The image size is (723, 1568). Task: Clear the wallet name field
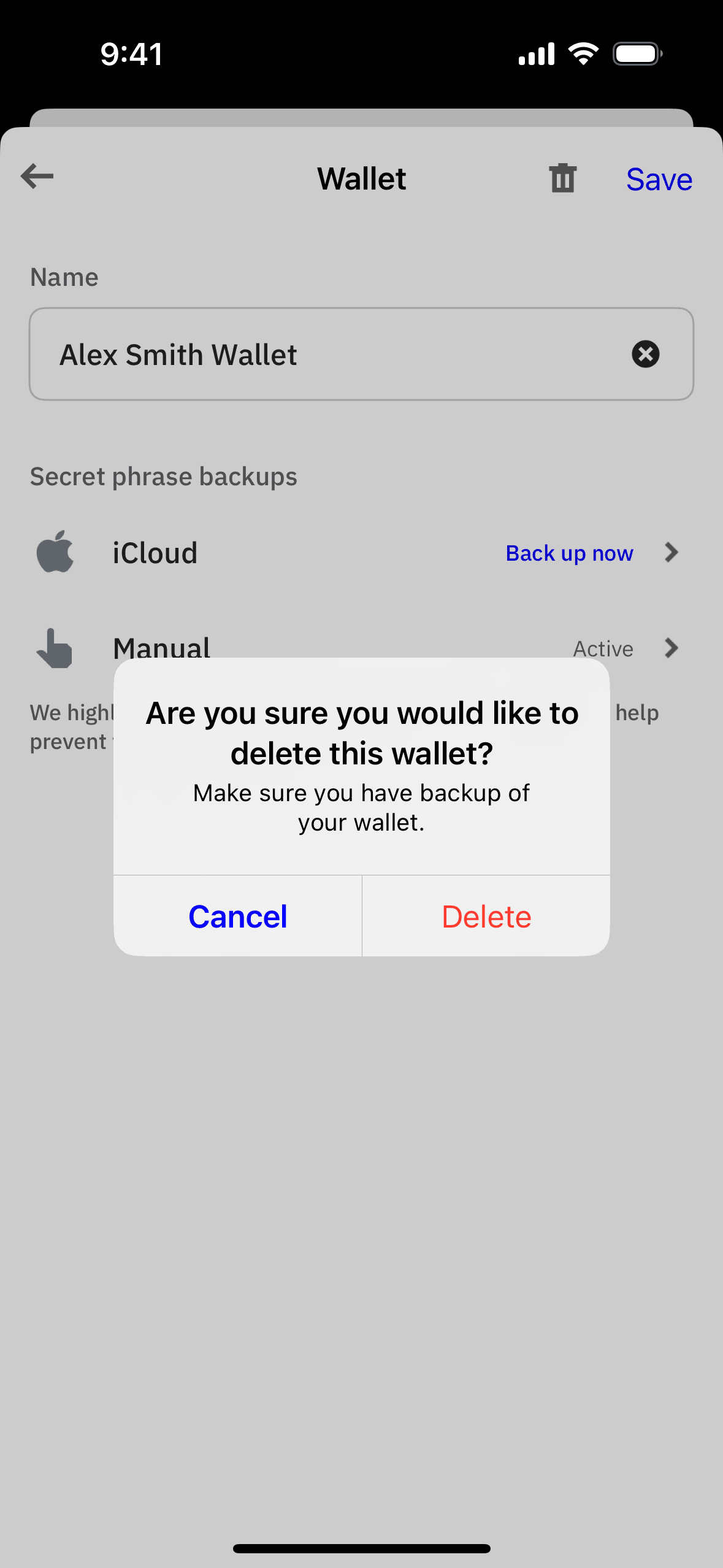point(645,355)
